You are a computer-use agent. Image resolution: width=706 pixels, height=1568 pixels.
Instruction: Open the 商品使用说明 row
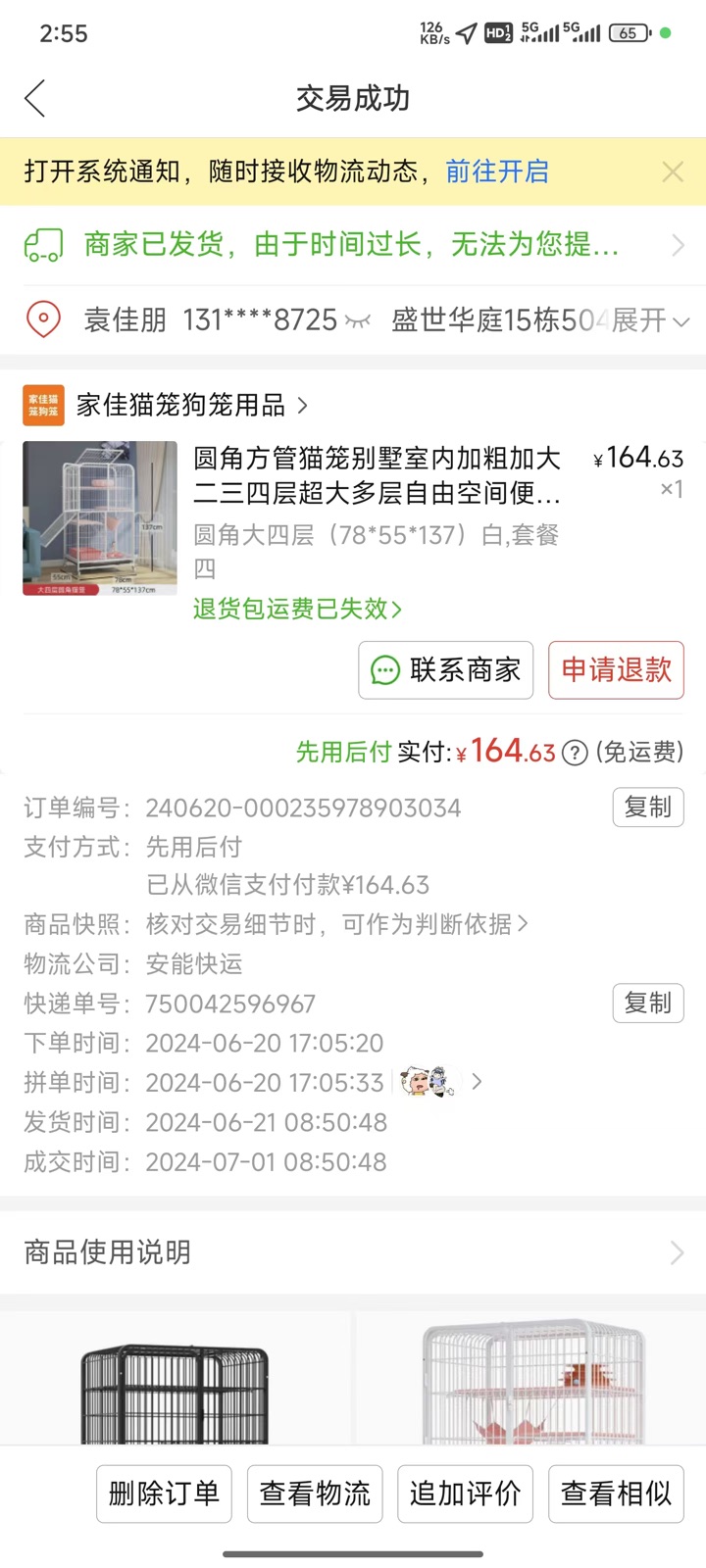(353, 1251)
